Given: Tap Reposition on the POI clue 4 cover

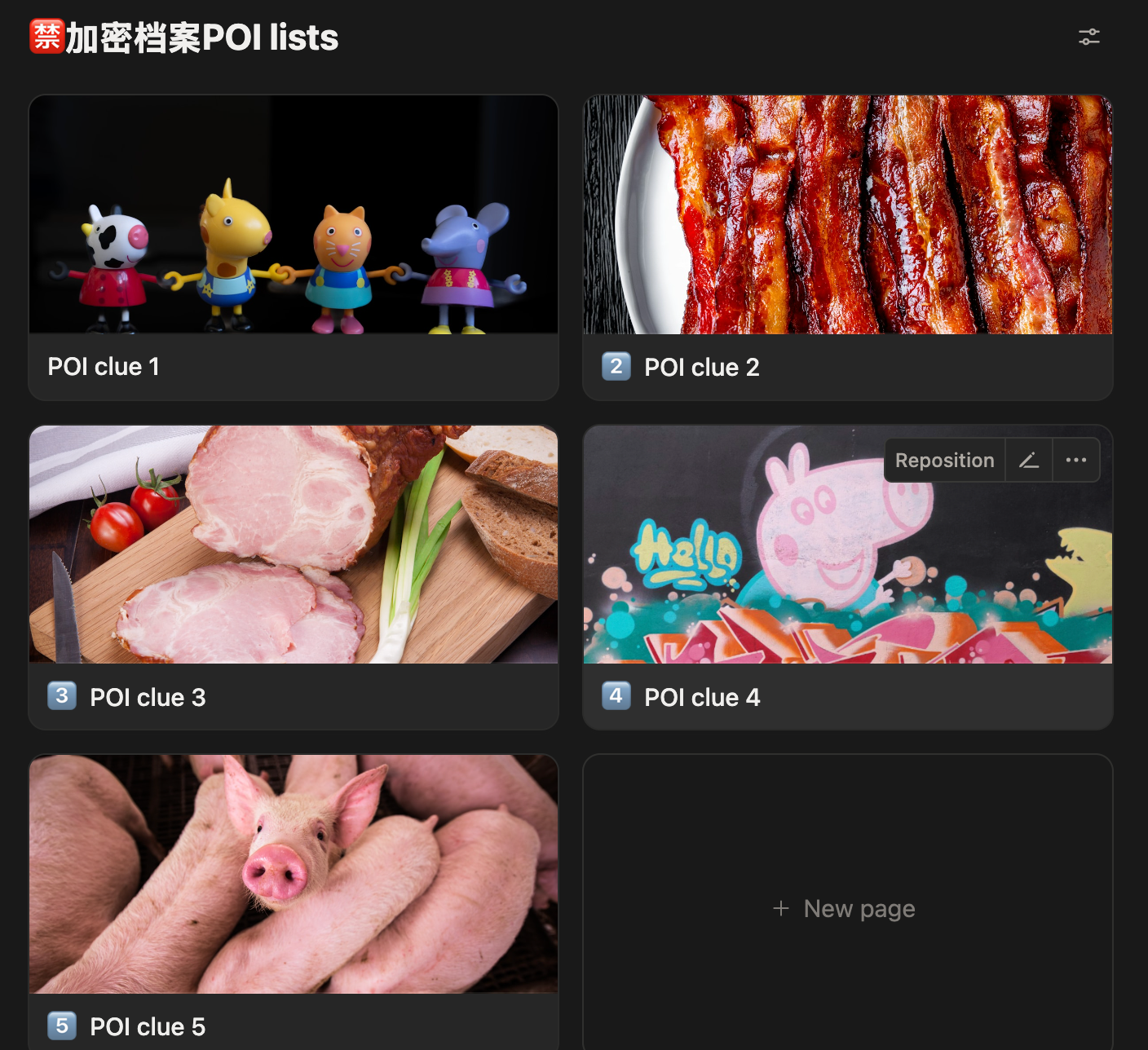Looking at the screenshot, I should pos(944,461).
